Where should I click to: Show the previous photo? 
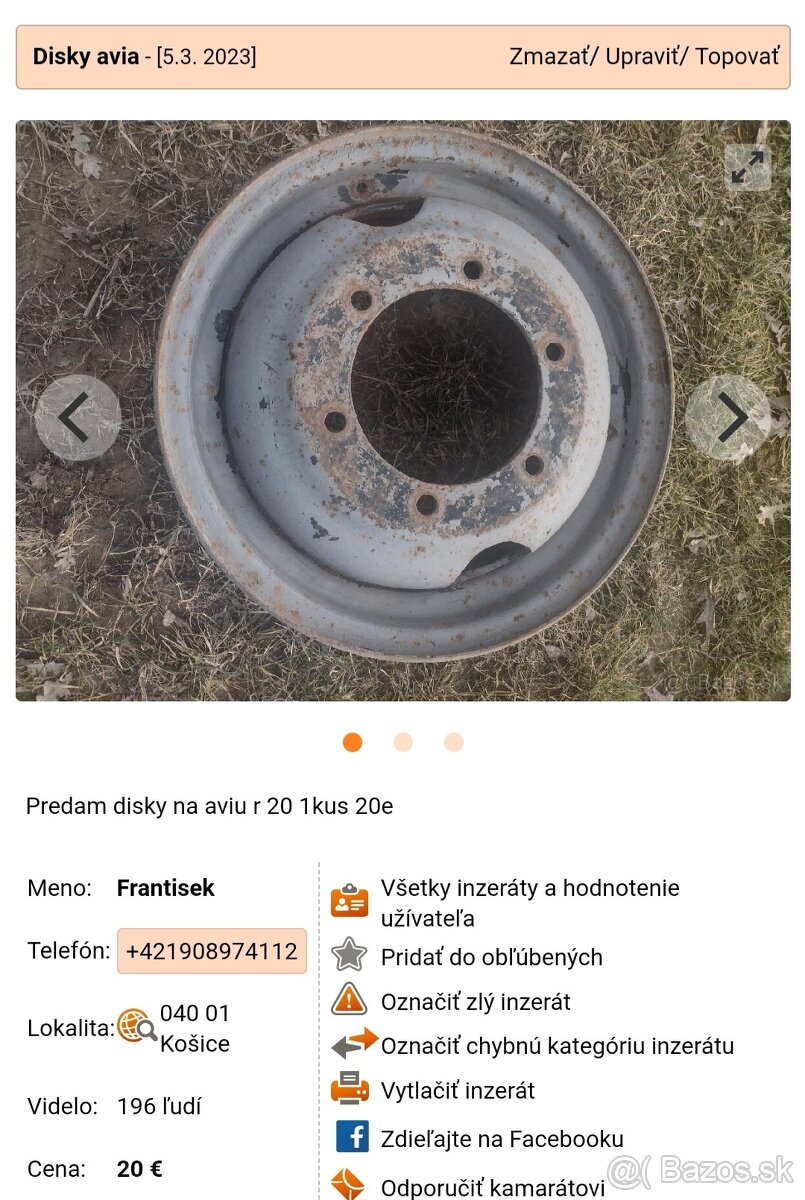pyautogui.click(x=77, y=418)
